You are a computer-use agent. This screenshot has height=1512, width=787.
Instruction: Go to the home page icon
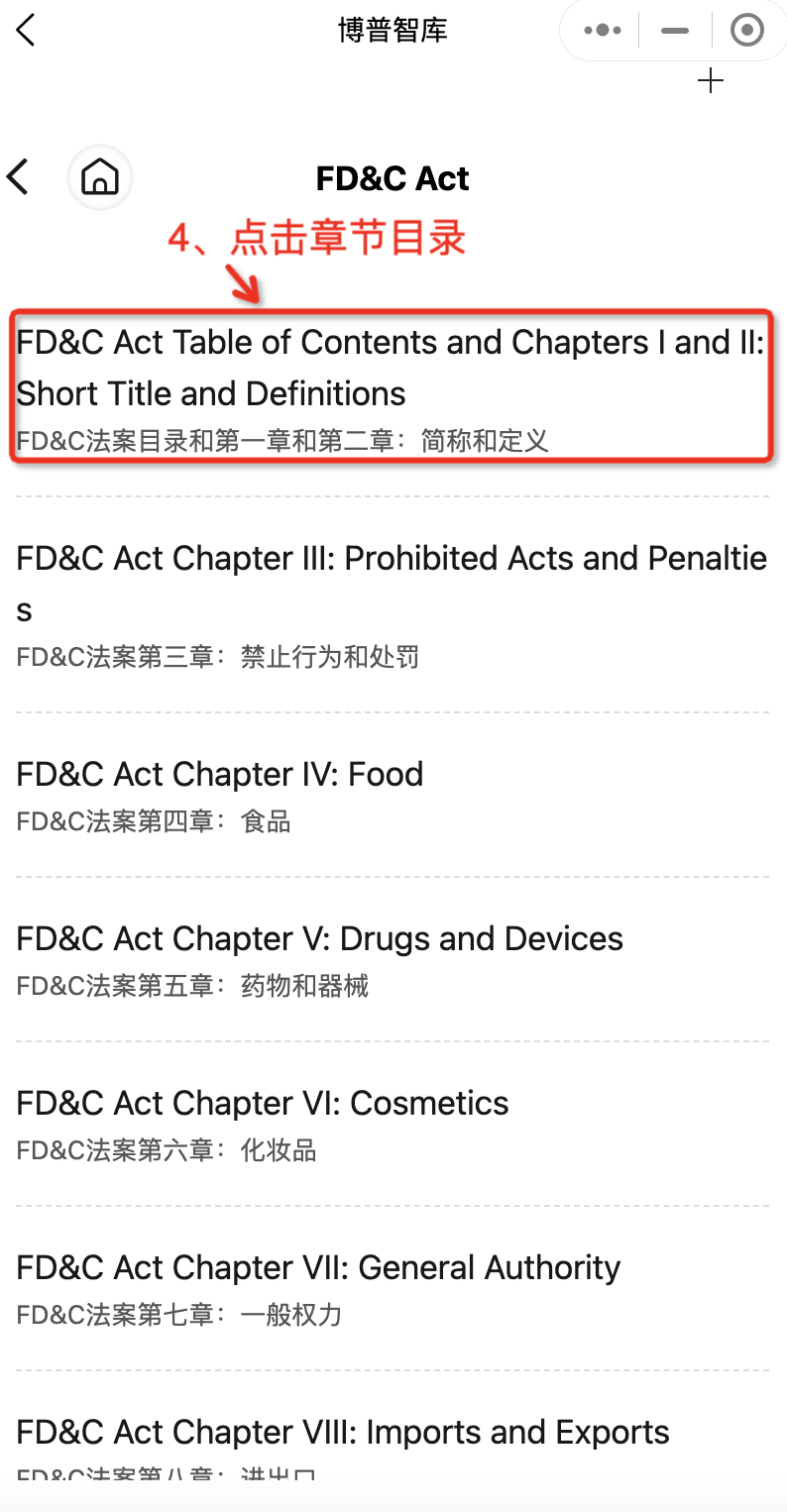[x=99, y=177]
